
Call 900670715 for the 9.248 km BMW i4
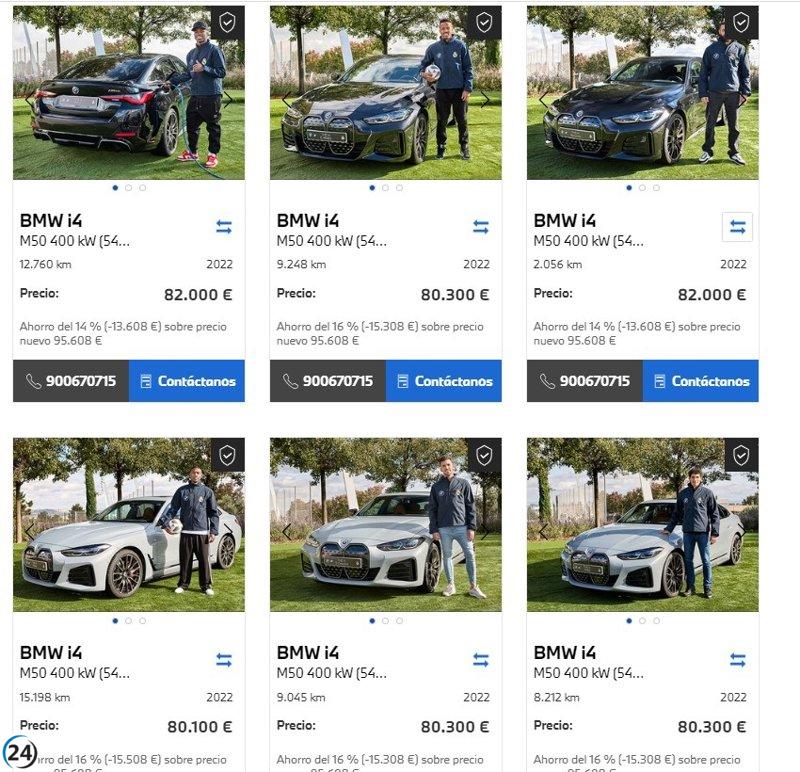[328, 381]
